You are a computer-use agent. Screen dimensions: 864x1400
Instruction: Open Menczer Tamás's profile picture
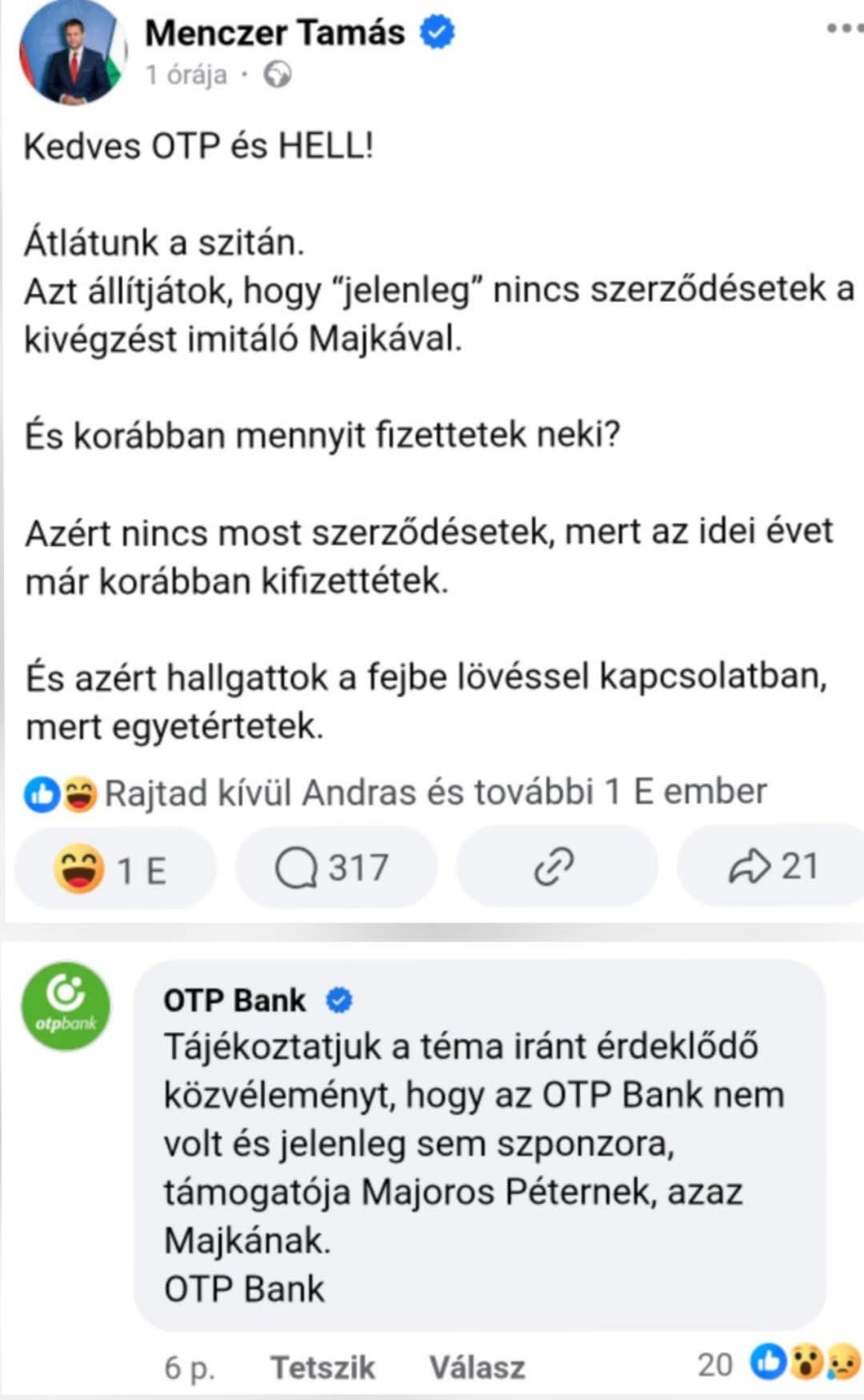click(x=73, y=52)
